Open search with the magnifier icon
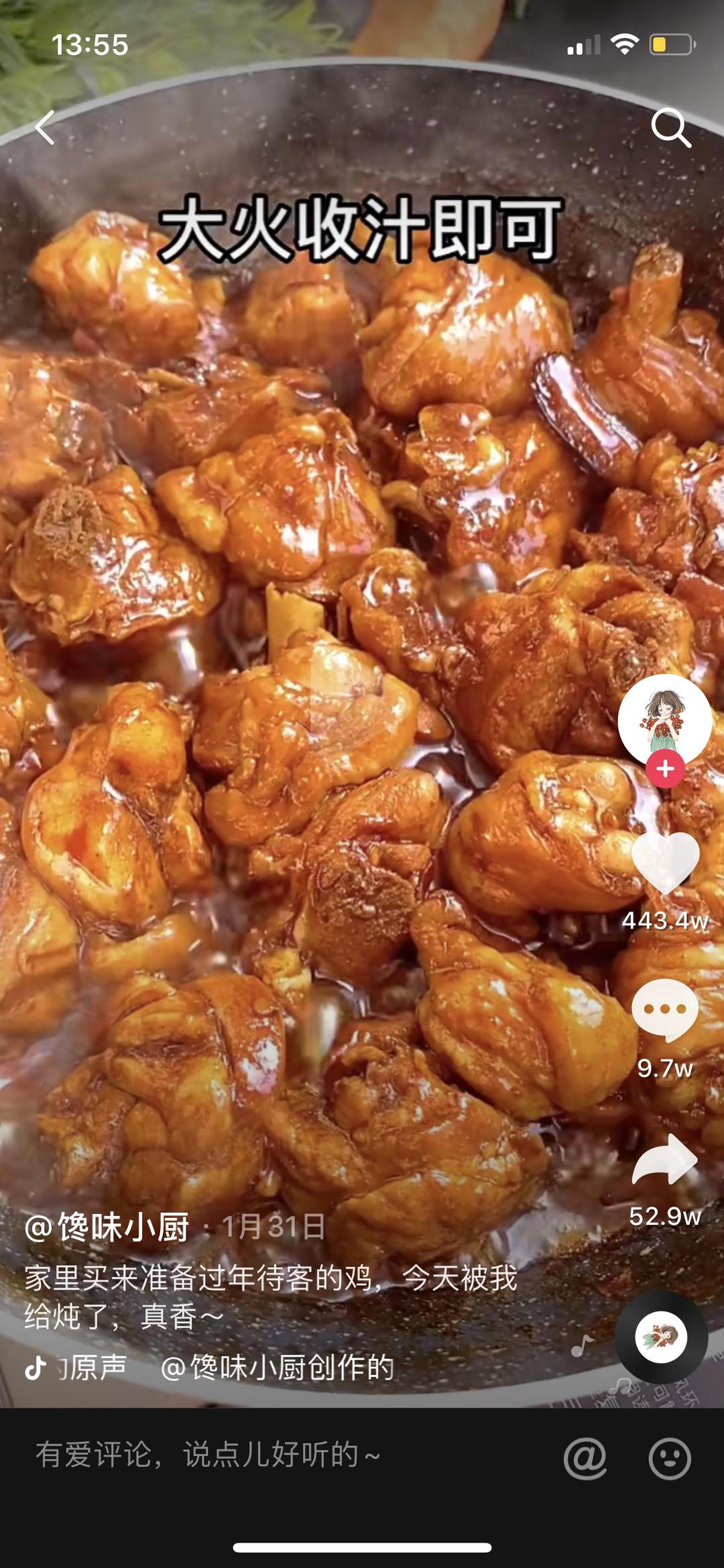Viewport: 724px width, 1568px height. click(670, 127)
